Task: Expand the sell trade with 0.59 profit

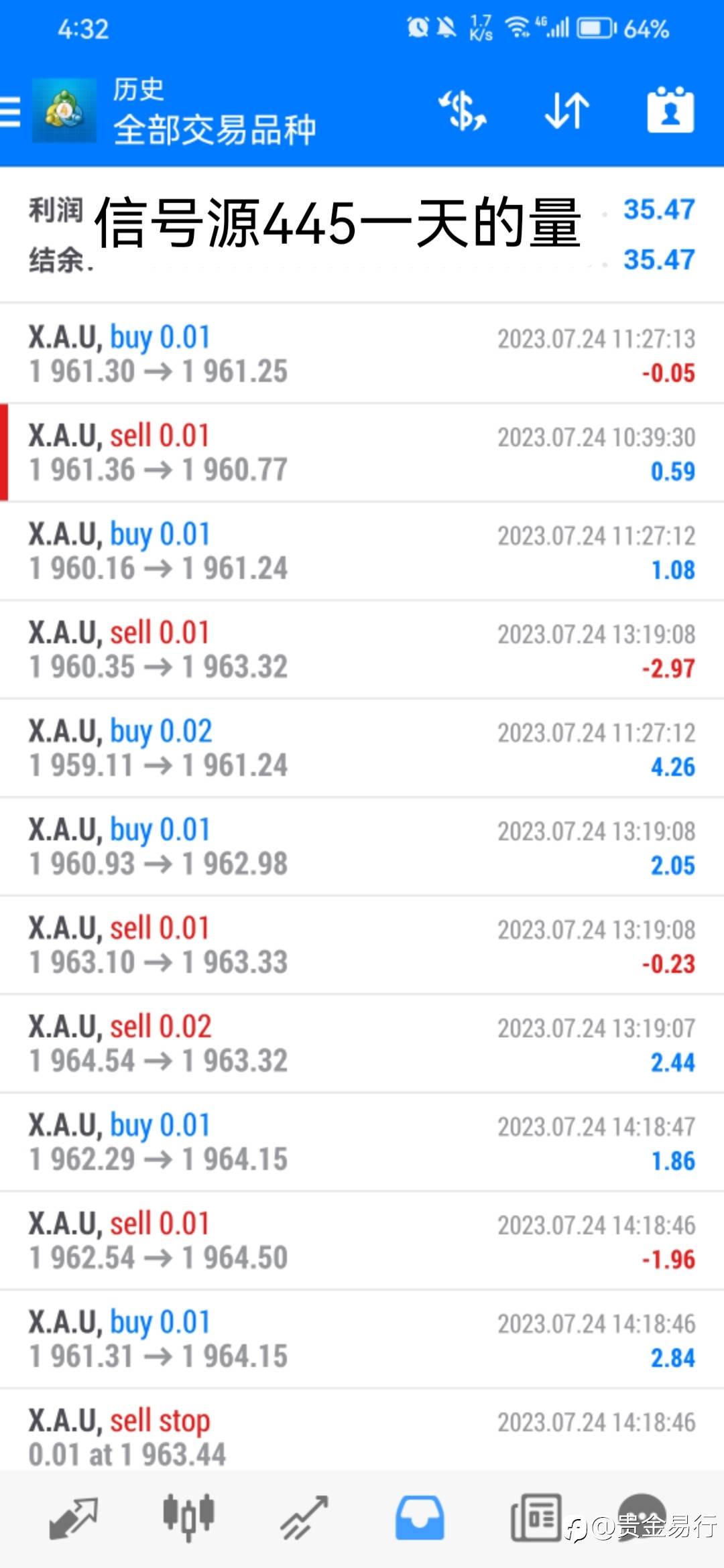Action: pyautogui.click(x=362, y=452)
